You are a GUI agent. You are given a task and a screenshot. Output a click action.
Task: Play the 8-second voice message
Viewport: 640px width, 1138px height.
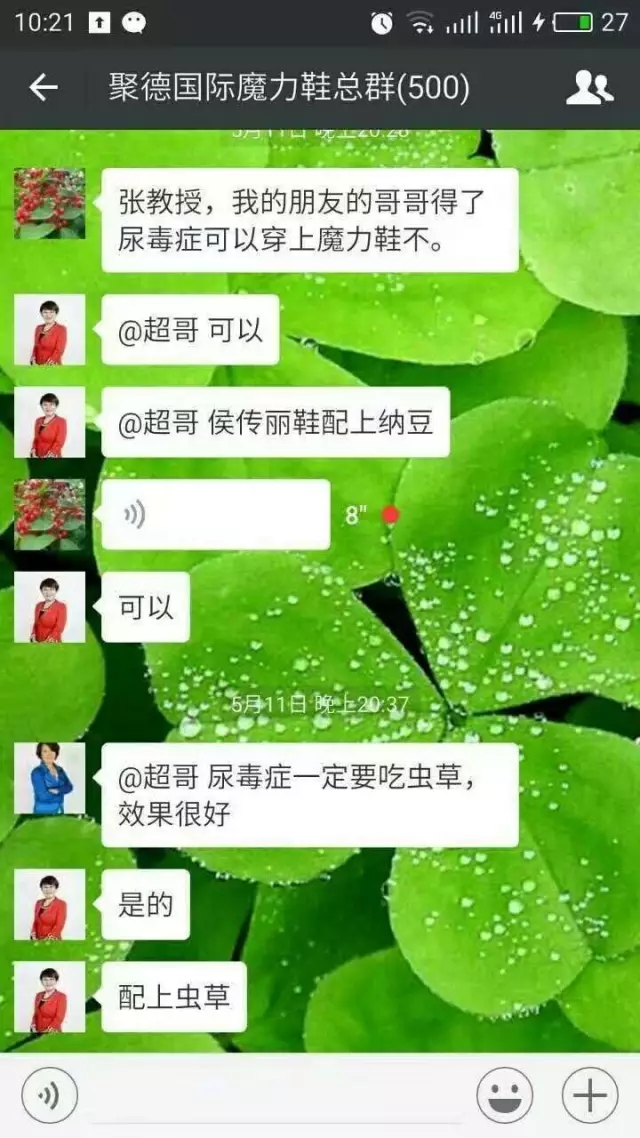click(x=216, y=514)
